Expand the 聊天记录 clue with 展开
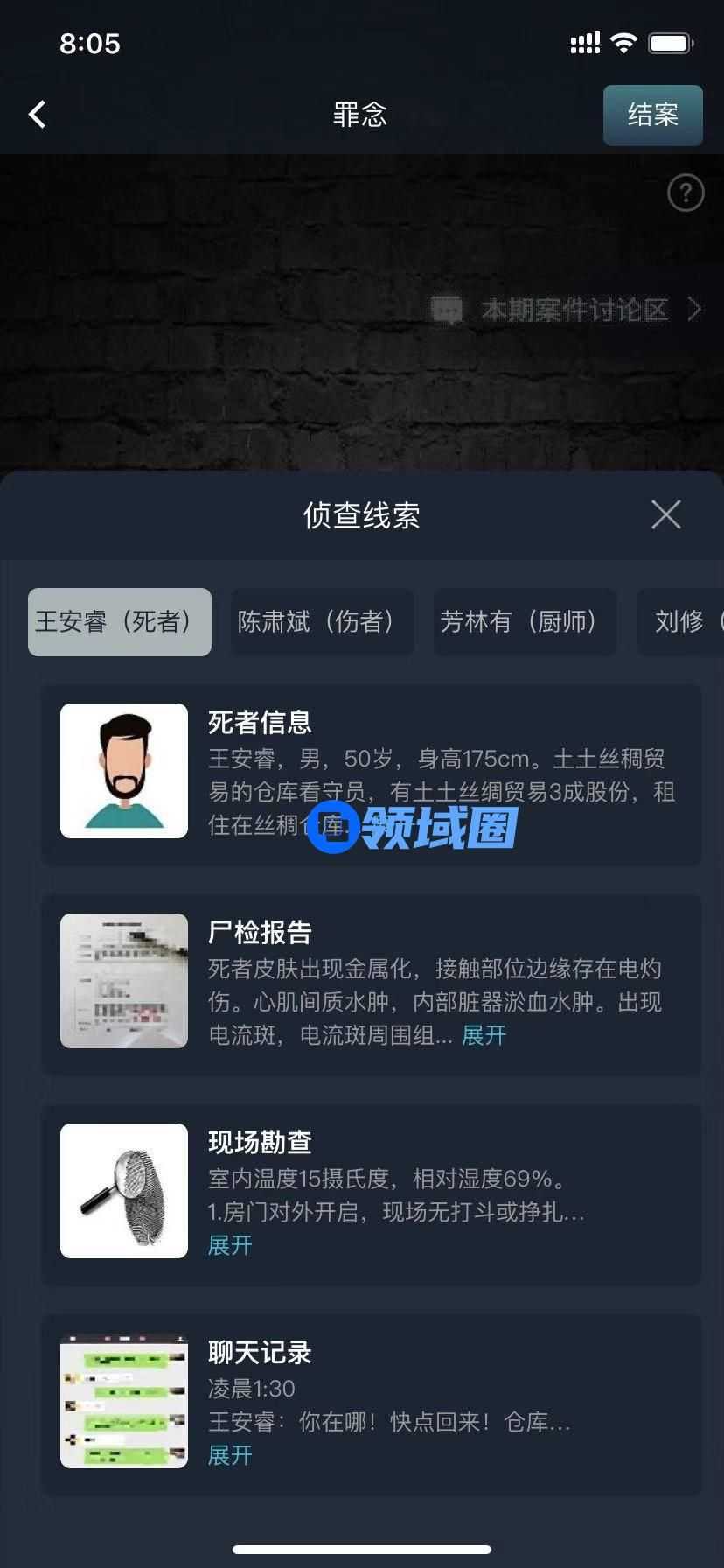Image resolution: width=724 pixels, height=1568 pixels. point(230,1455)
